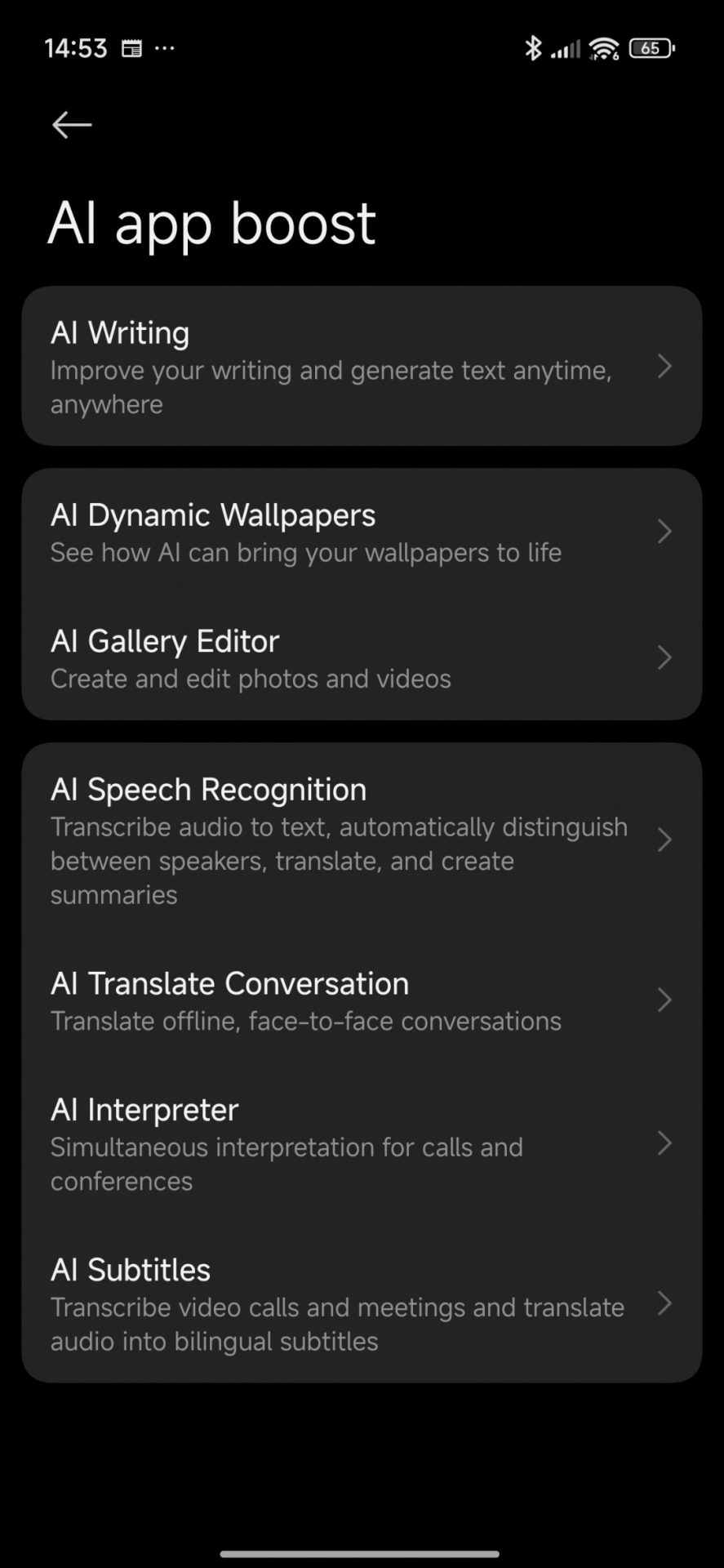Open AI Writing settings
This screenshot has height=1568, width=724.
[361, 366]
